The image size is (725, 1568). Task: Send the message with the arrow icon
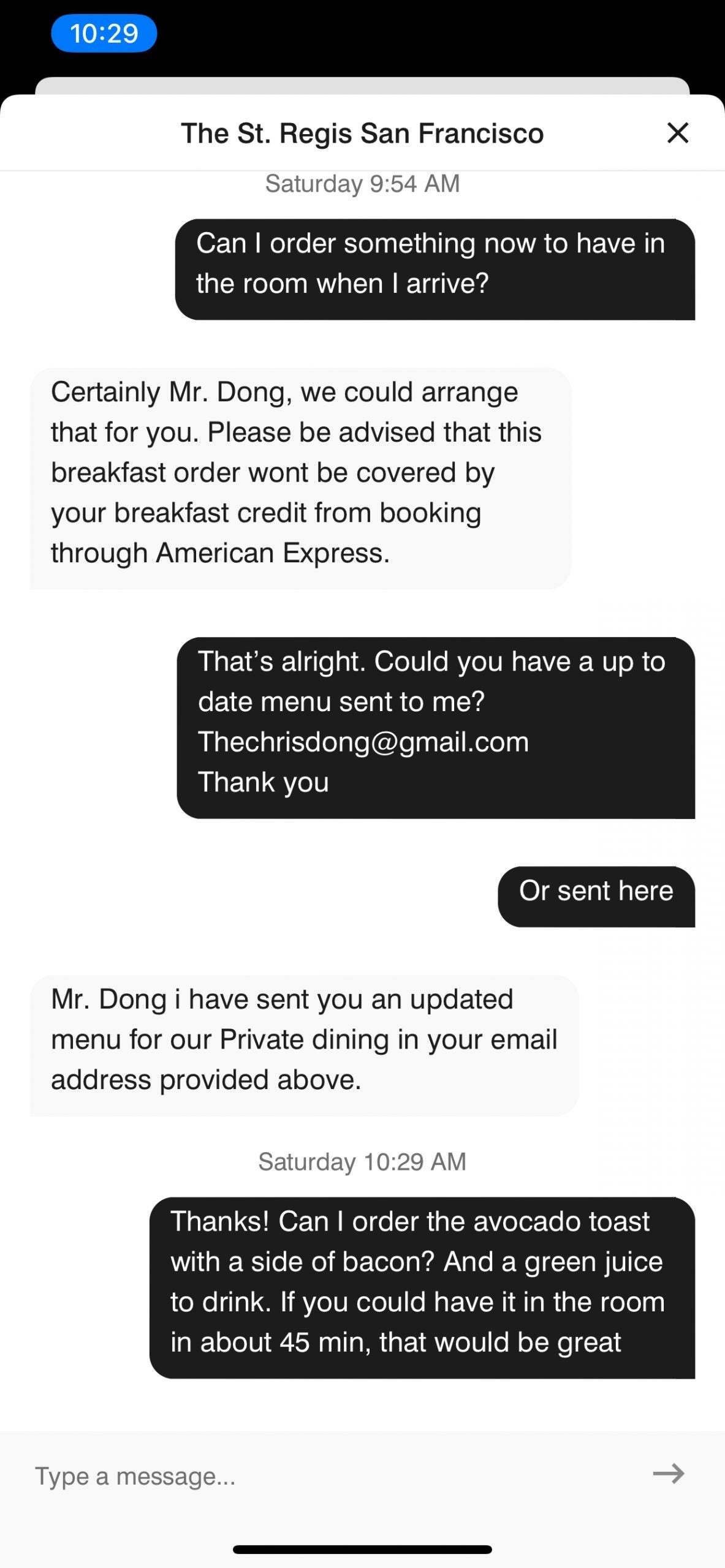coord(668,1474)
